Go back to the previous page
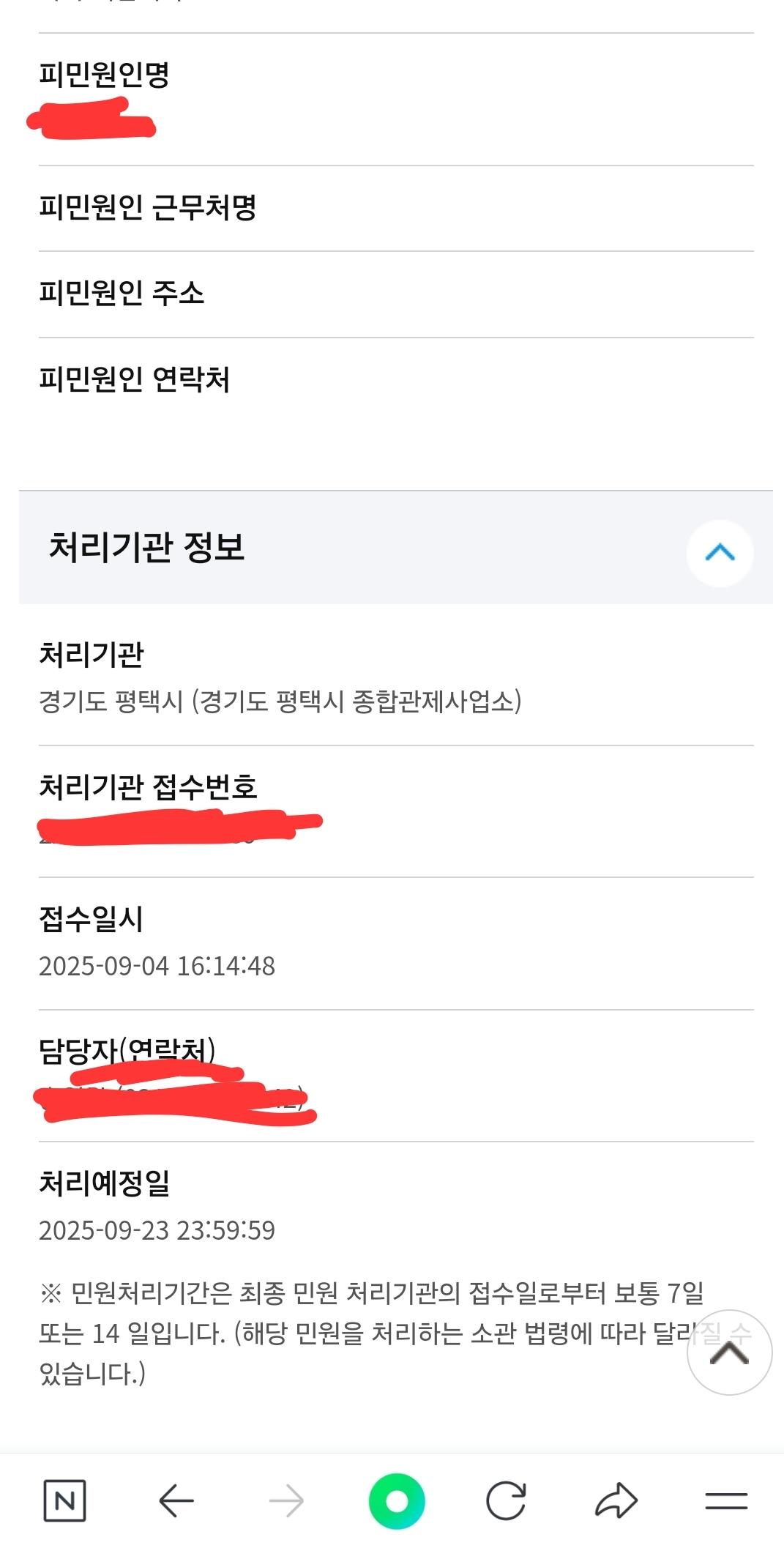This screenshot has width=784, height=1548. click(x=176, y=1501)
